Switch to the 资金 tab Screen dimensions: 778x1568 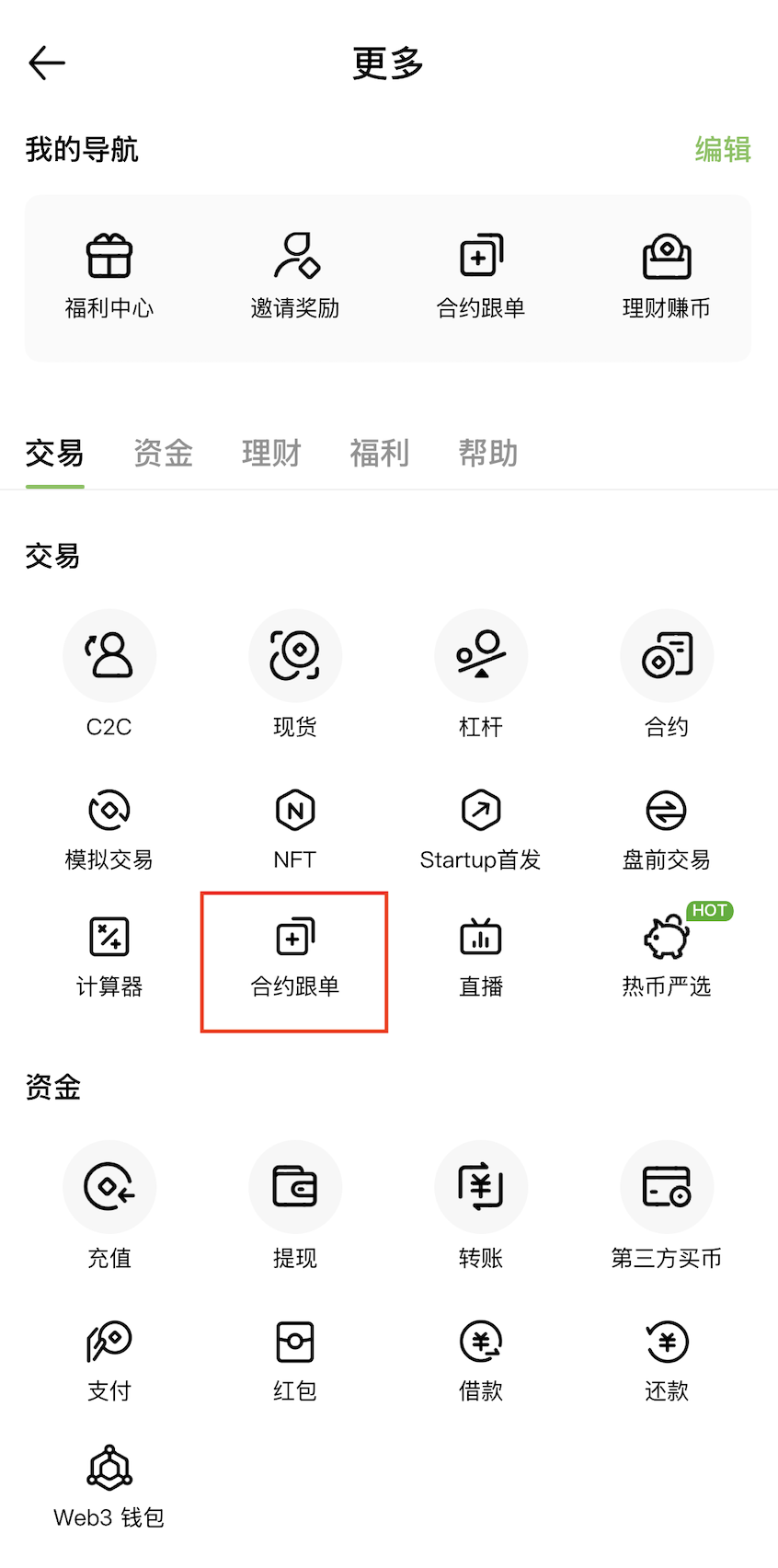[x=163, y=454]
